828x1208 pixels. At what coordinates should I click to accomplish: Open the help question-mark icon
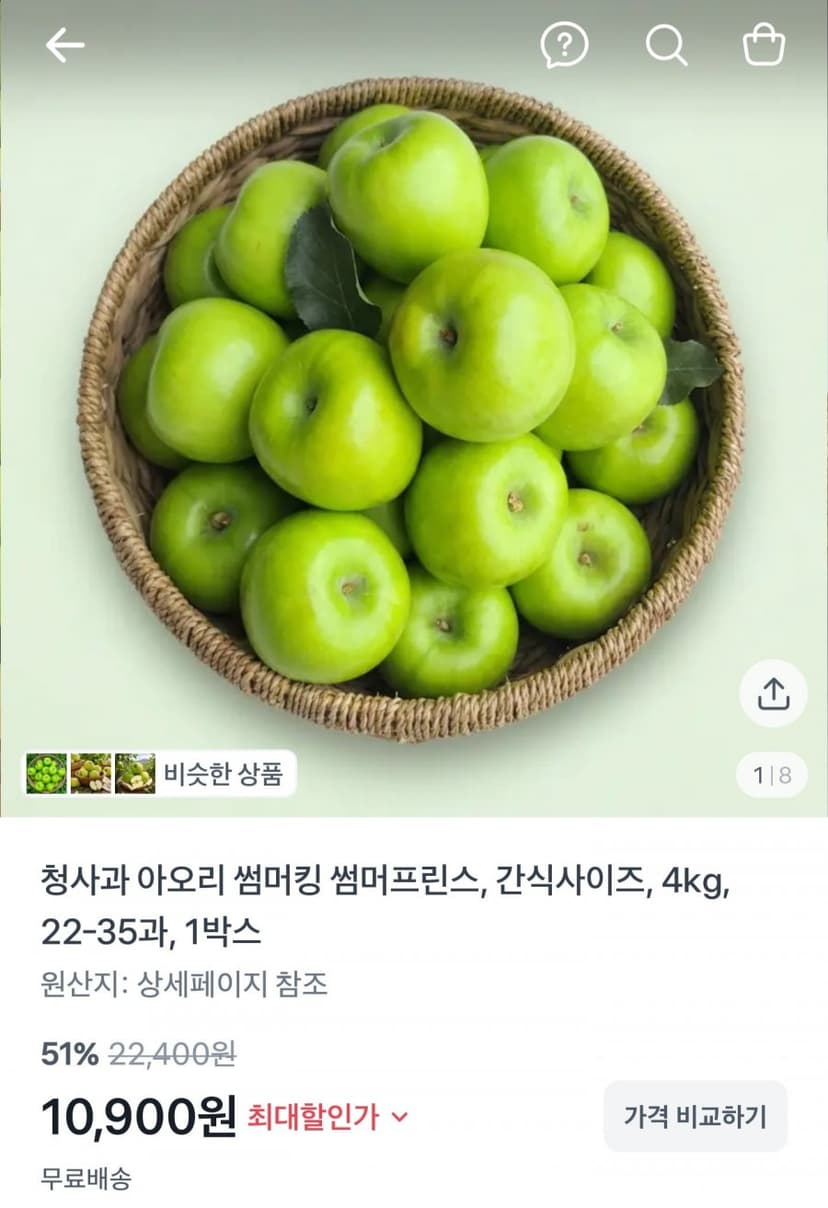(x=565, y=45)
